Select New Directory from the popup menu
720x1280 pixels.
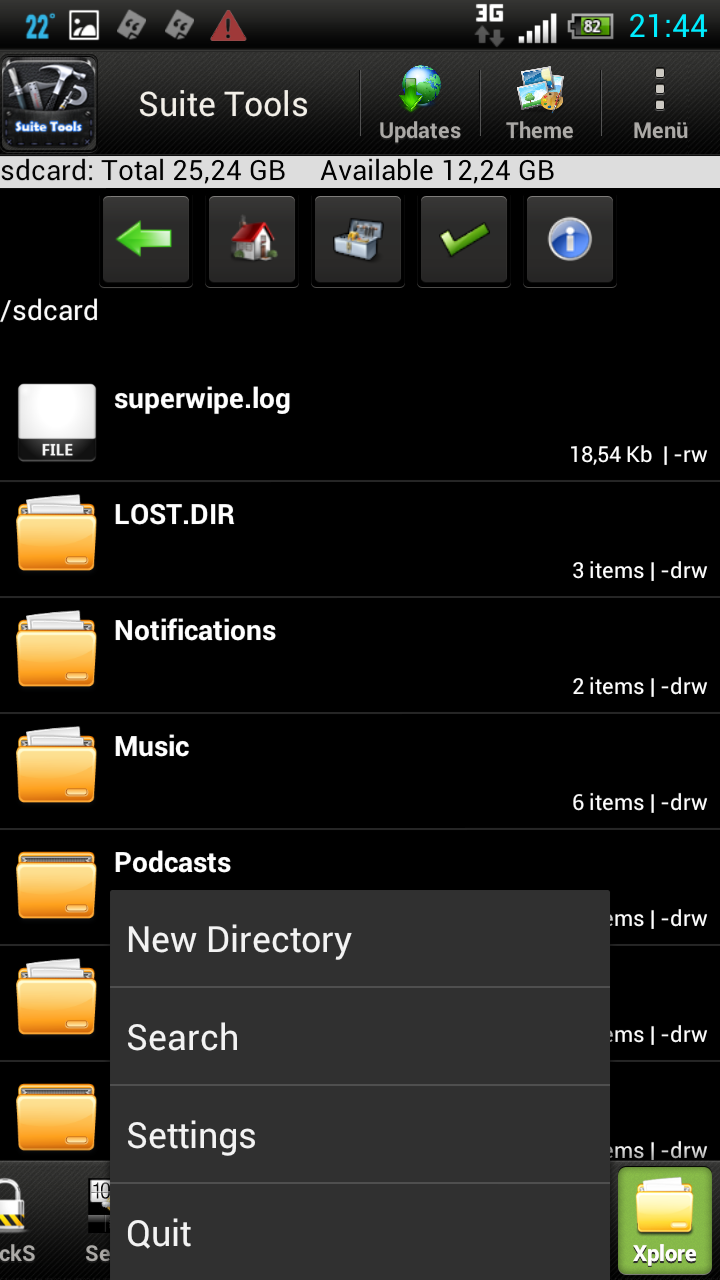coord(359,939)
